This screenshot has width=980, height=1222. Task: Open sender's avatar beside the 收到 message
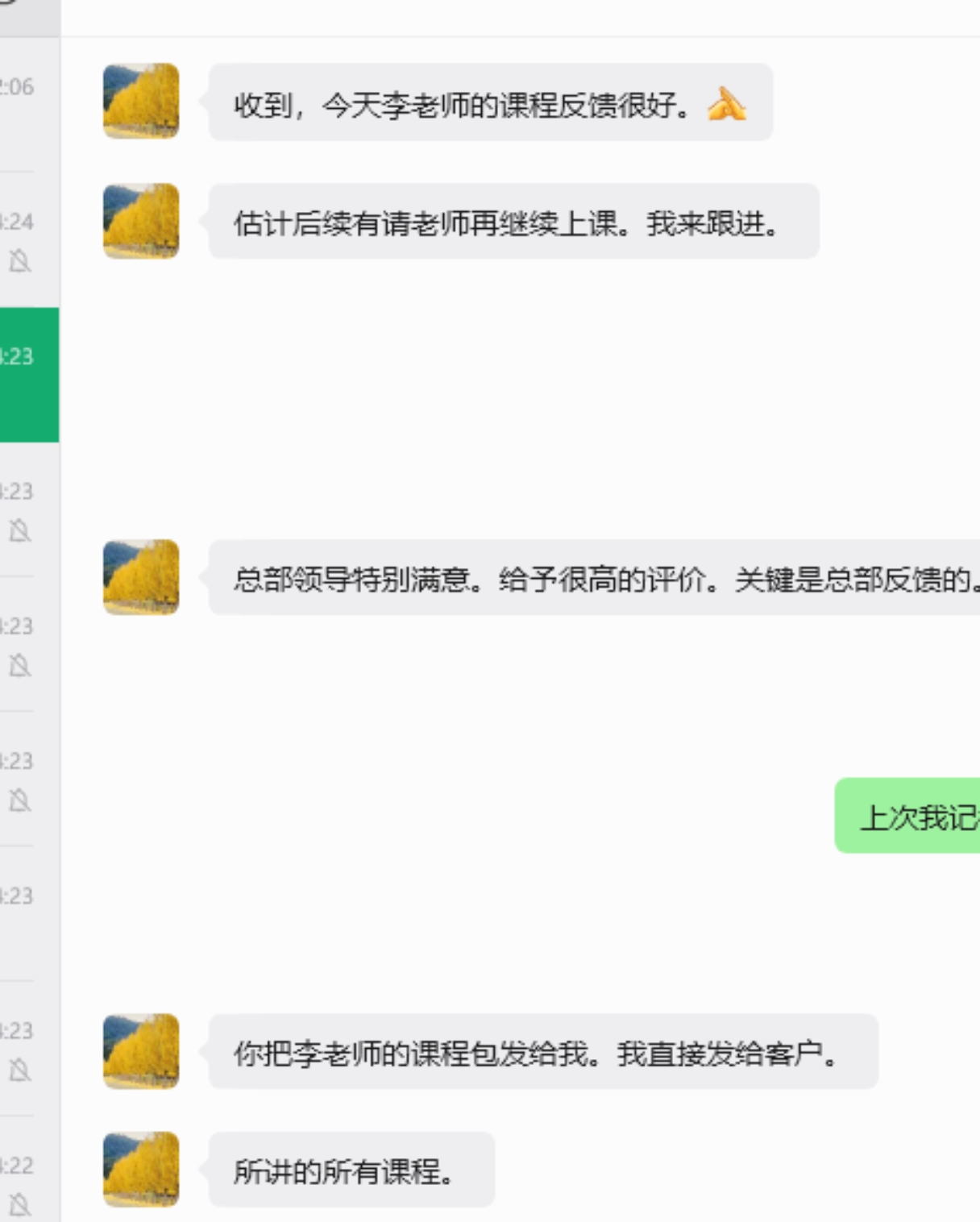click(x=141, y=101)
